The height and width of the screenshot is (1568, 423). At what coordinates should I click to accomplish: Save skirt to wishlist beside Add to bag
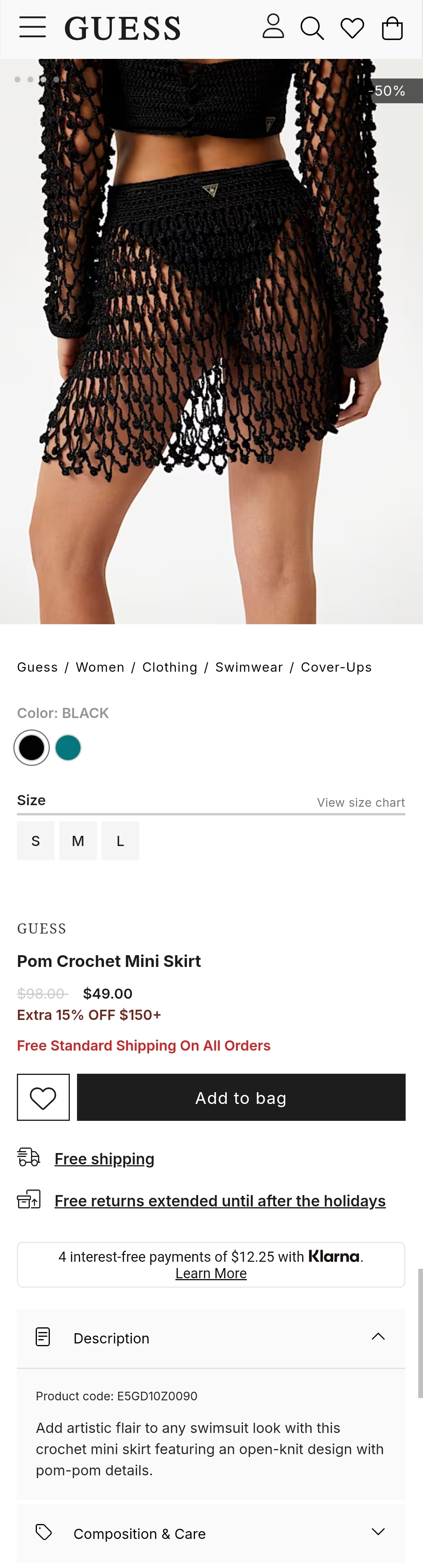[x=43, y=1097]
